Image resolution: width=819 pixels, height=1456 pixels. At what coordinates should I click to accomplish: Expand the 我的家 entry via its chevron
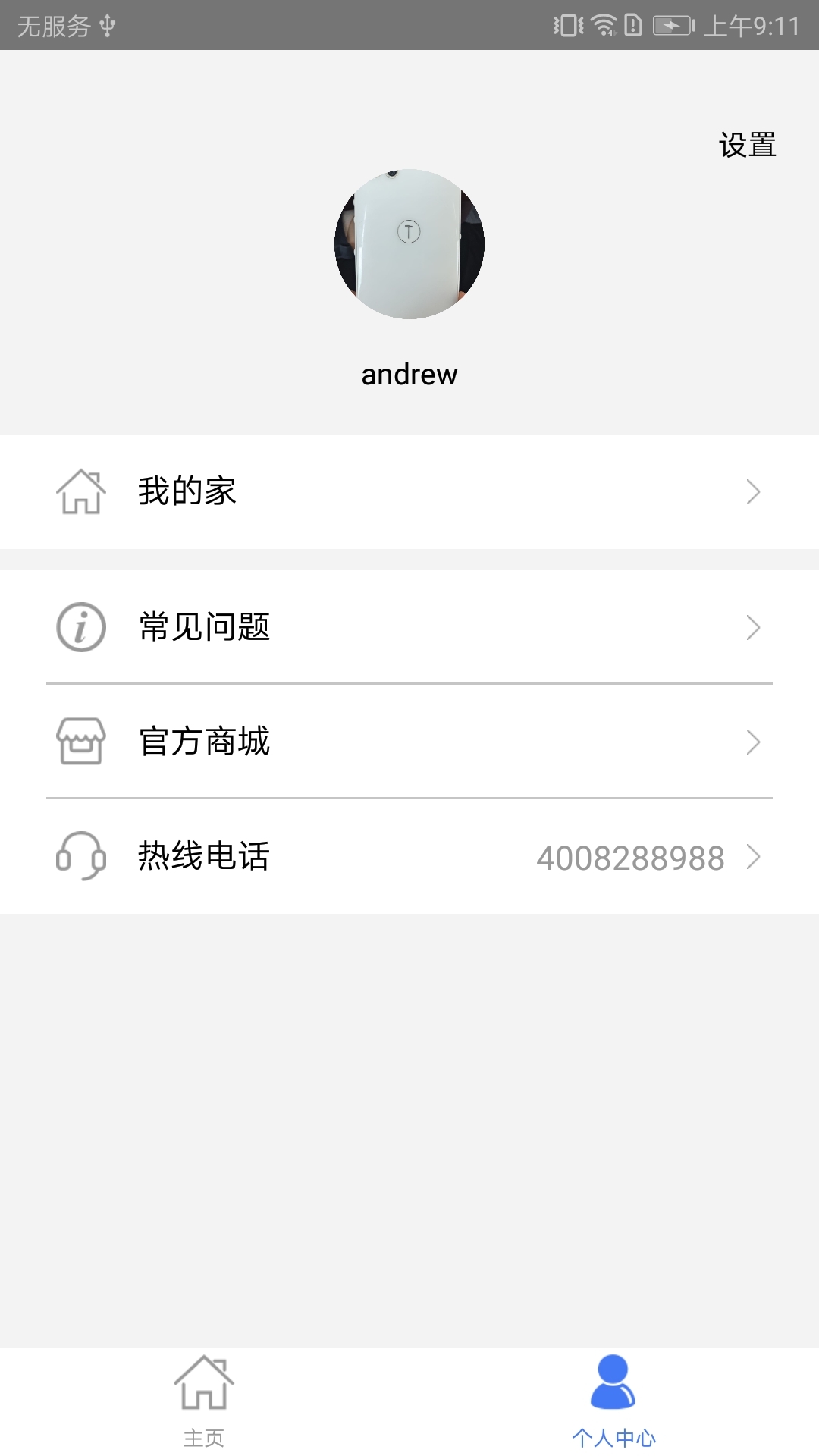click(x=753, y=493)
